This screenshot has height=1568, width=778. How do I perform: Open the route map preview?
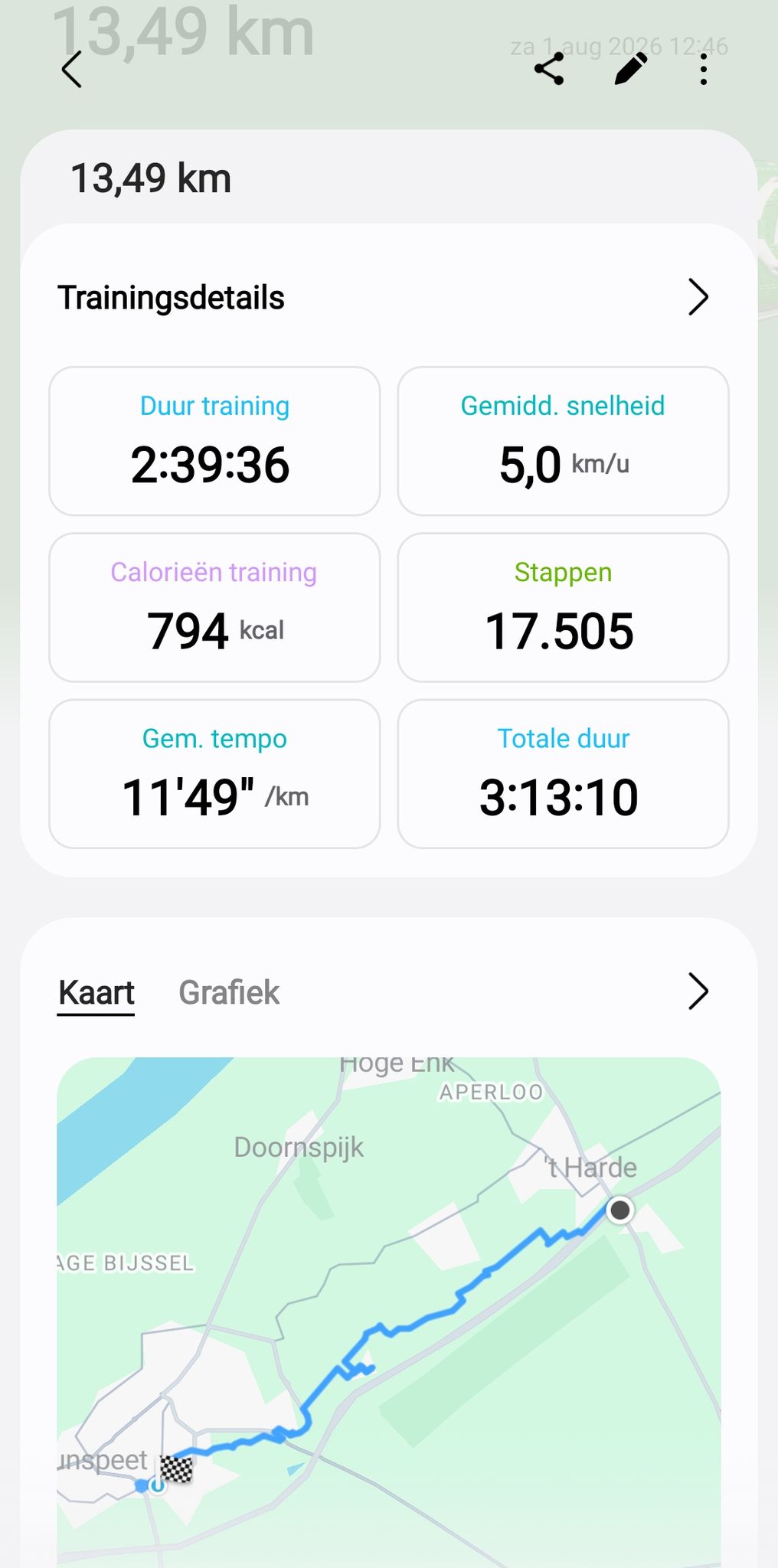389,1312
